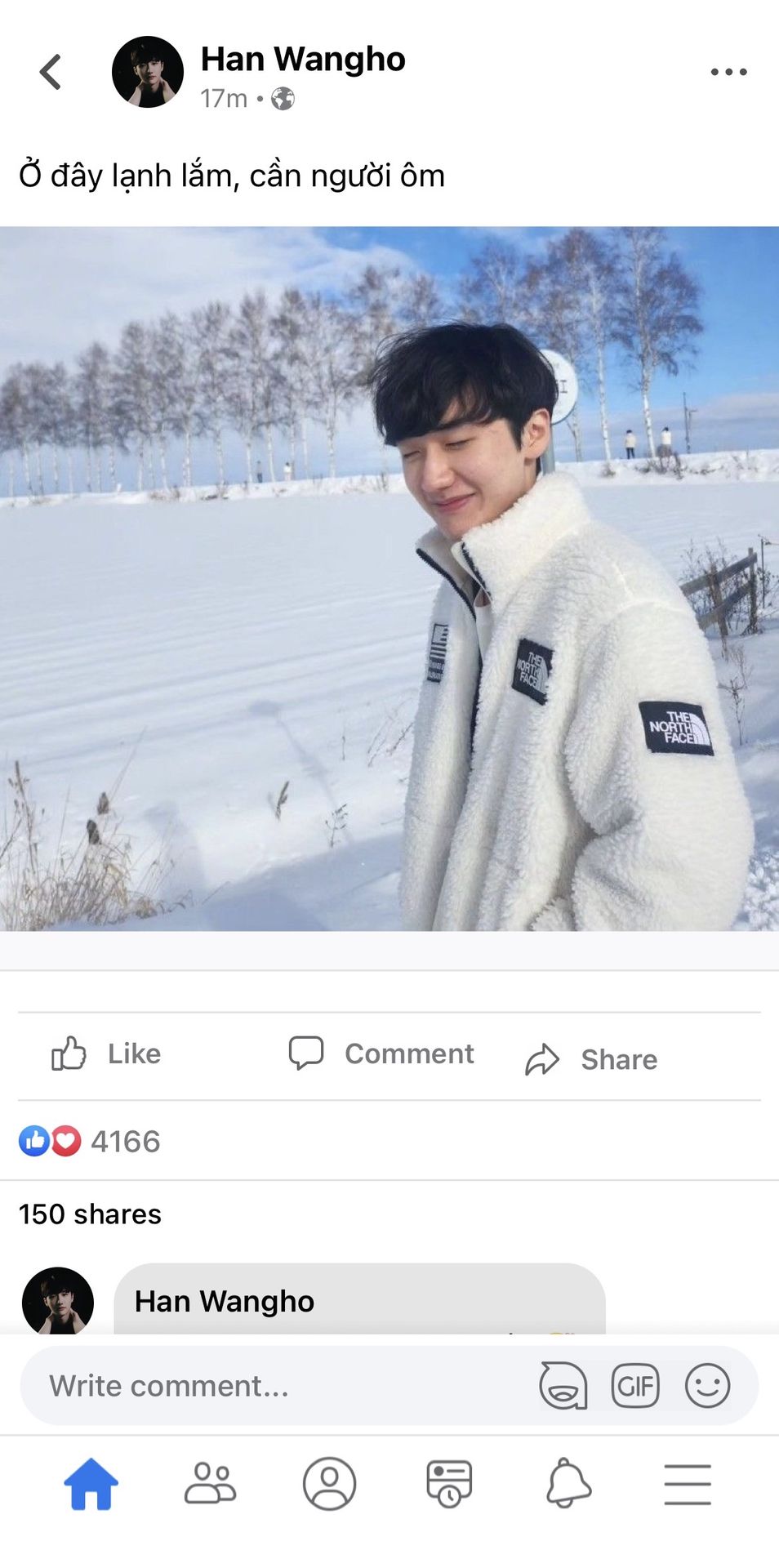Open the hamburger menu tab
Image resolution: width=779 pixels, height=1568 pixels.
688,1484
